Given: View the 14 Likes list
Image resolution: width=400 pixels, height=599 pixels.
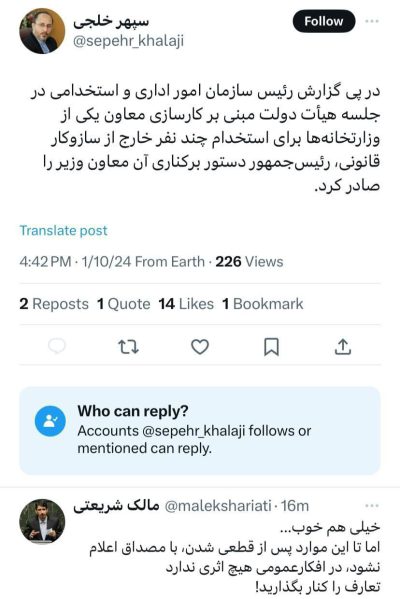Looking at the screenshot, I should [186, 304].
